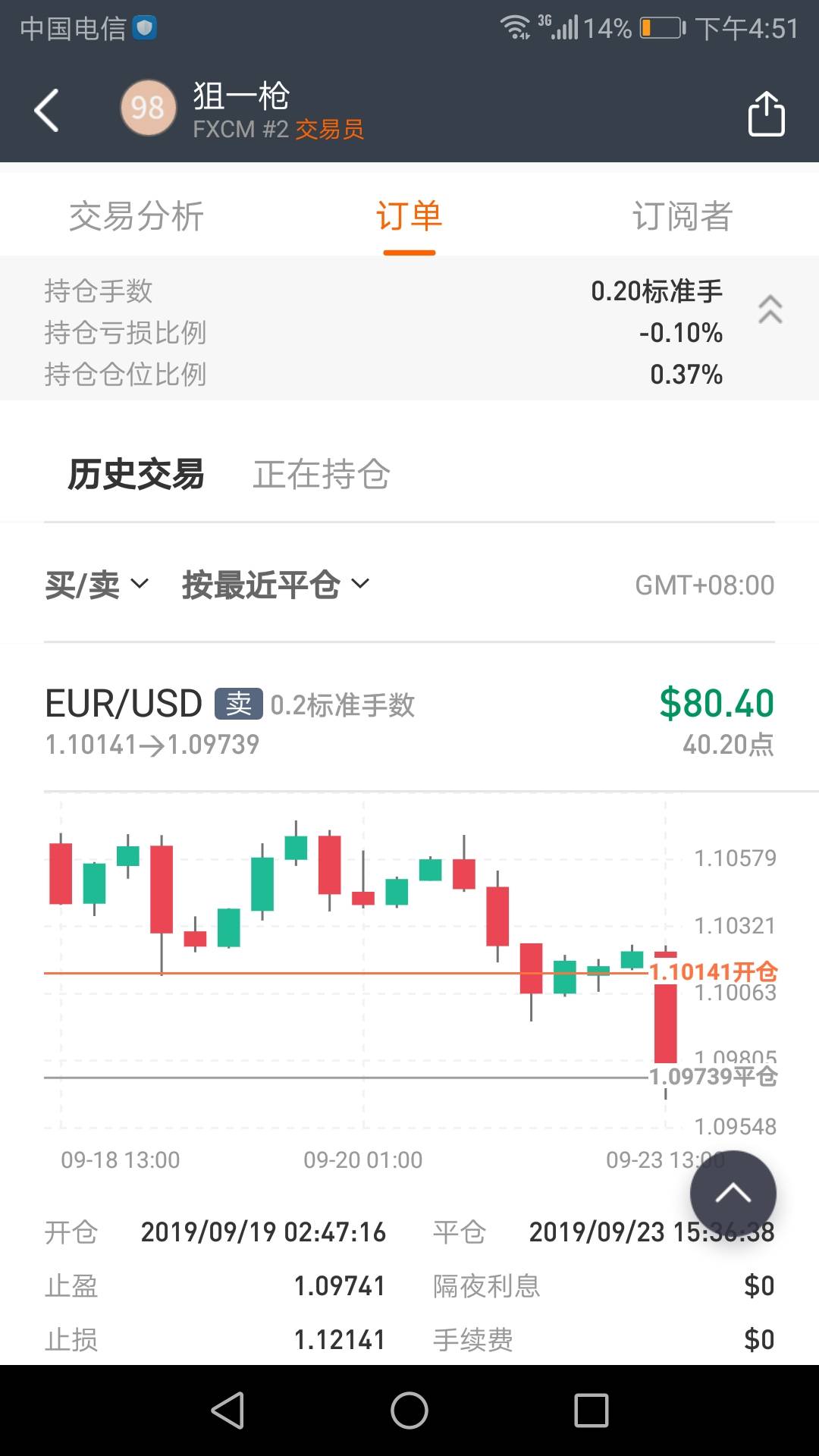The height and width of the screenshot is (1456, 819).
Task: Share this trader's profile
Action: coord(766,113)
